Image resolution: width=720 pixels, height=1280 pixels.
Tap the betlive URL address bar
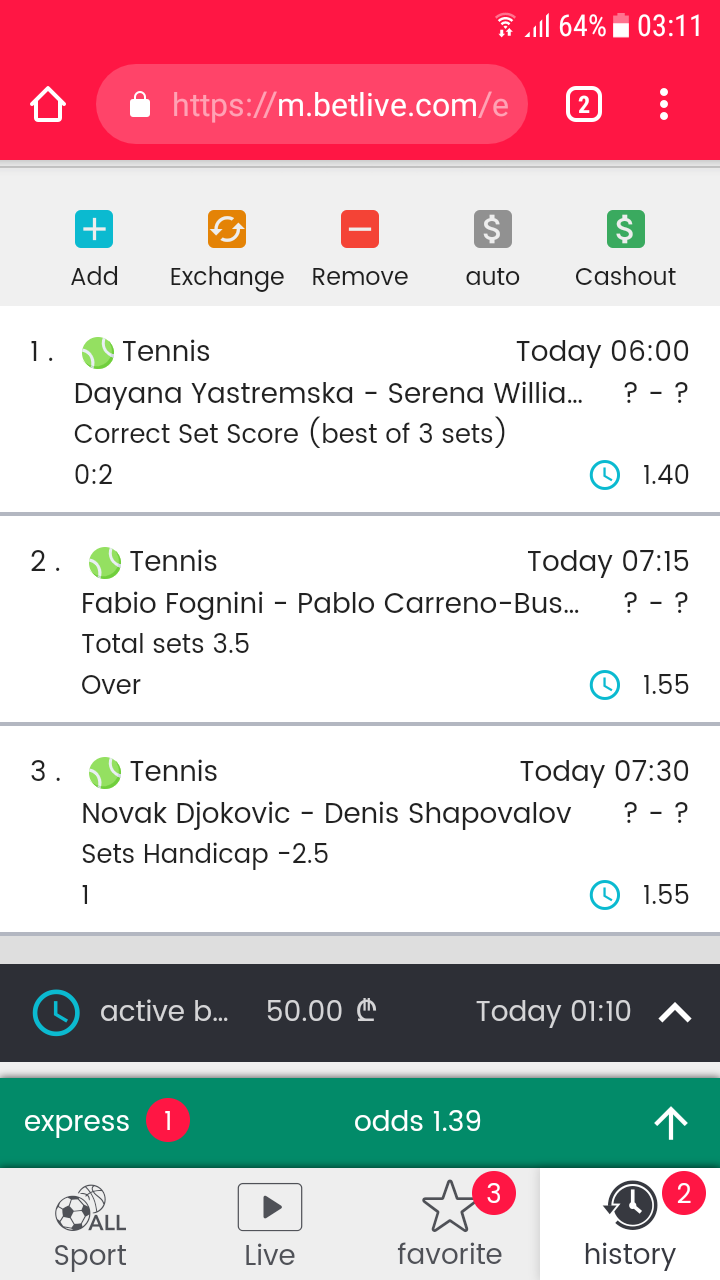pyautogui.click(x=312, y=105)
